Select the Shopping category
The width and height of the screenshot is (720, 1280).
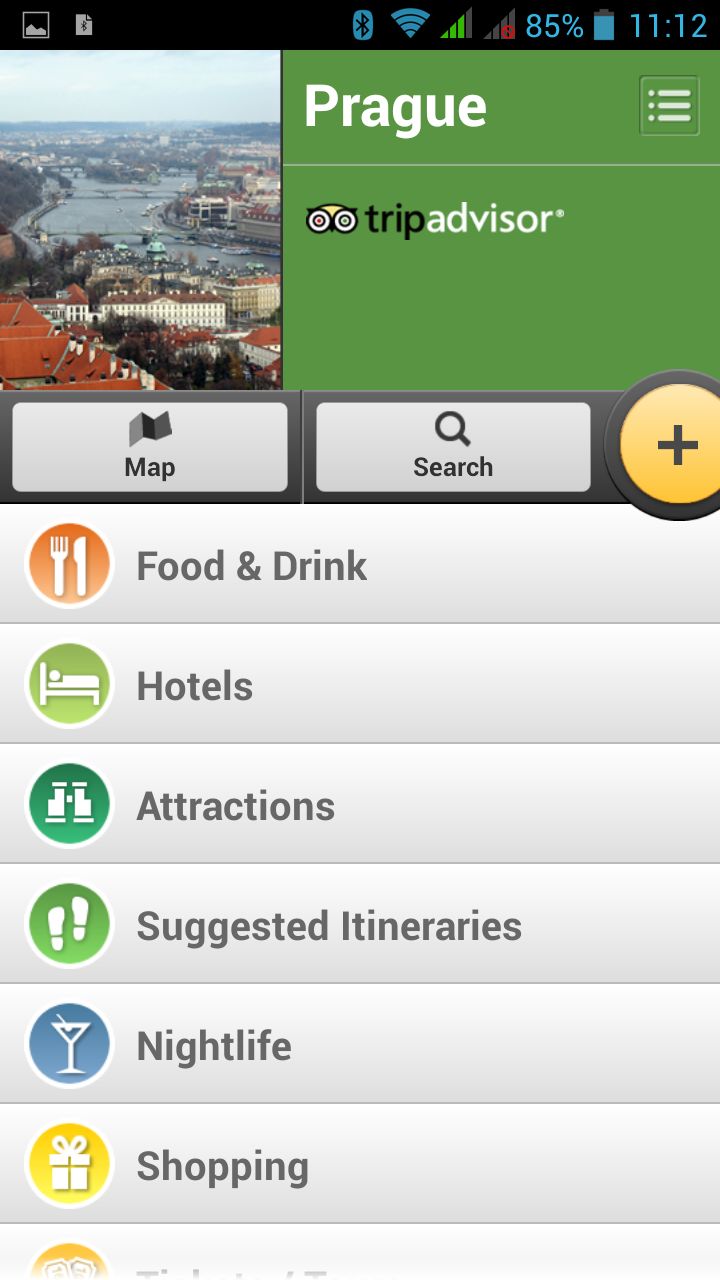coord(360,1166)
